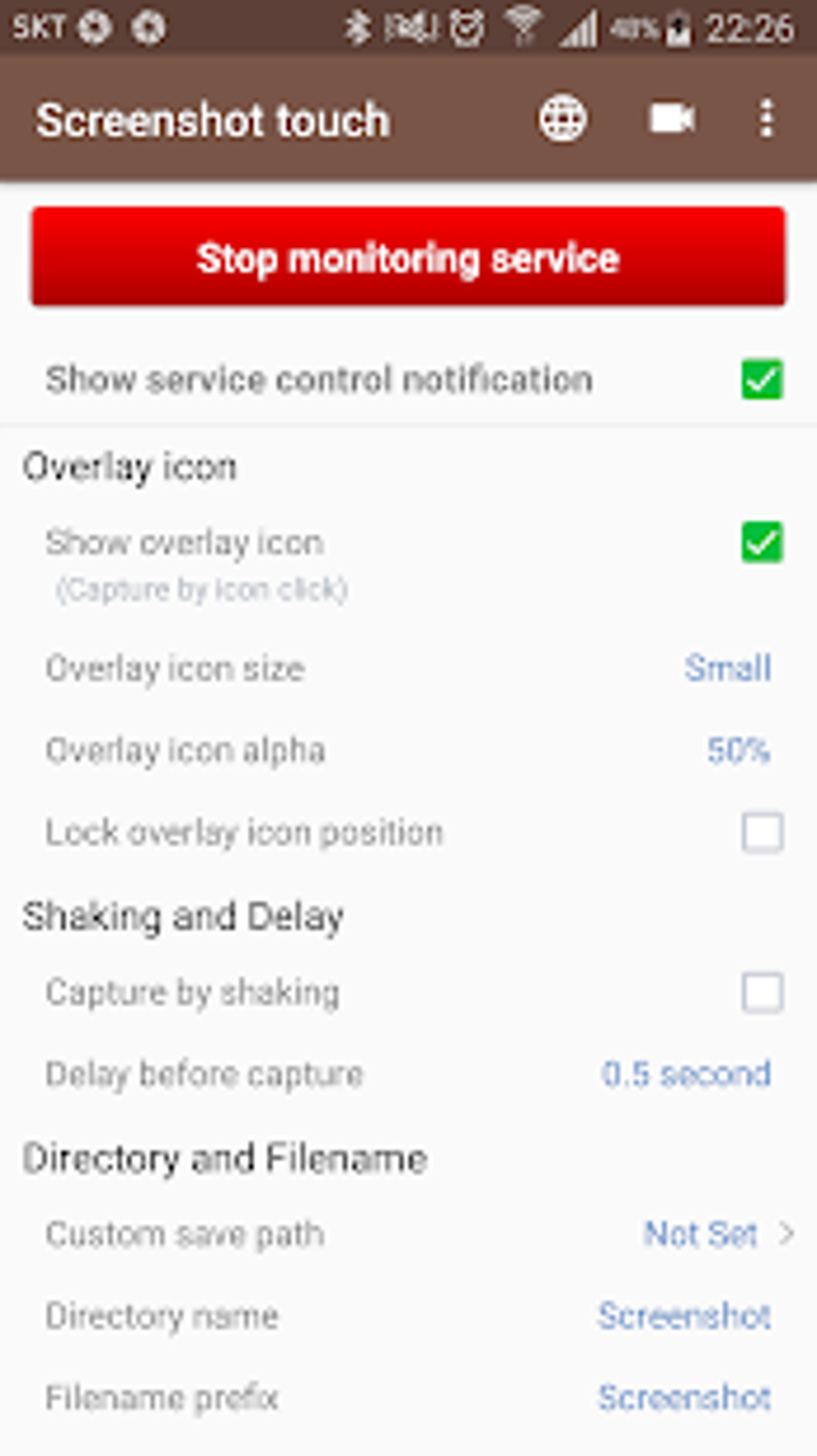Adjust the overlay icon alpha value

pos(408,751)
